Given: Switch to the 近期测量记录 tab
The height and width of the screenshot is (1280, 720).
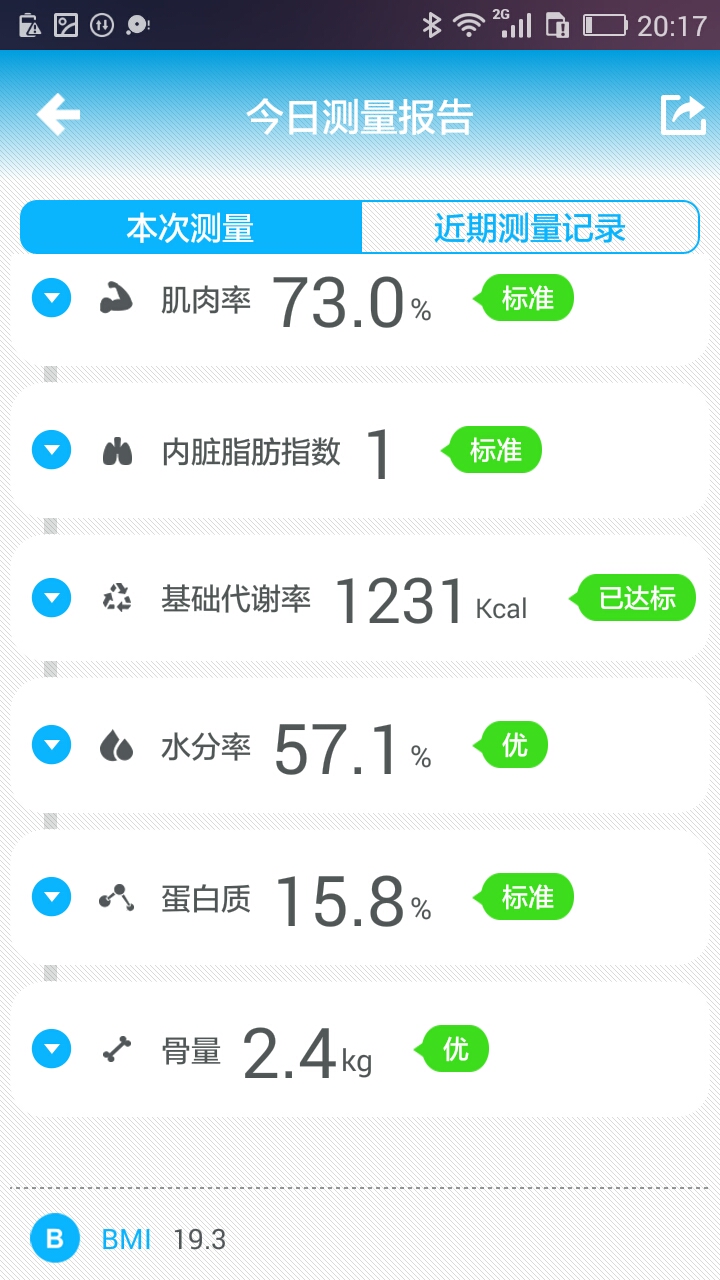Looking at the screenshot, I should click(529, 228).
